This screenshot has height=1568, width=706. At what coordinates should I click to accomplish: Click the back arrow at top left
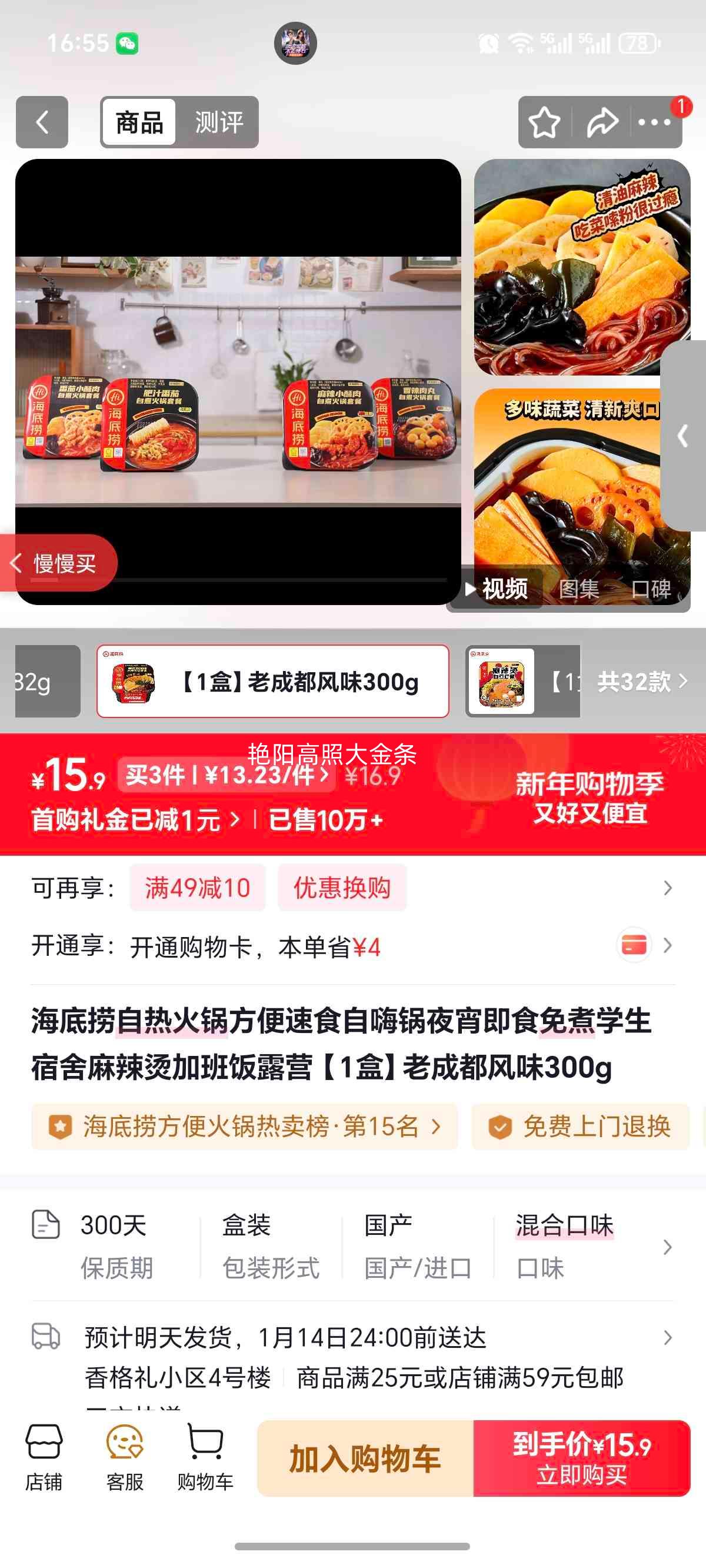coord(41,121)
